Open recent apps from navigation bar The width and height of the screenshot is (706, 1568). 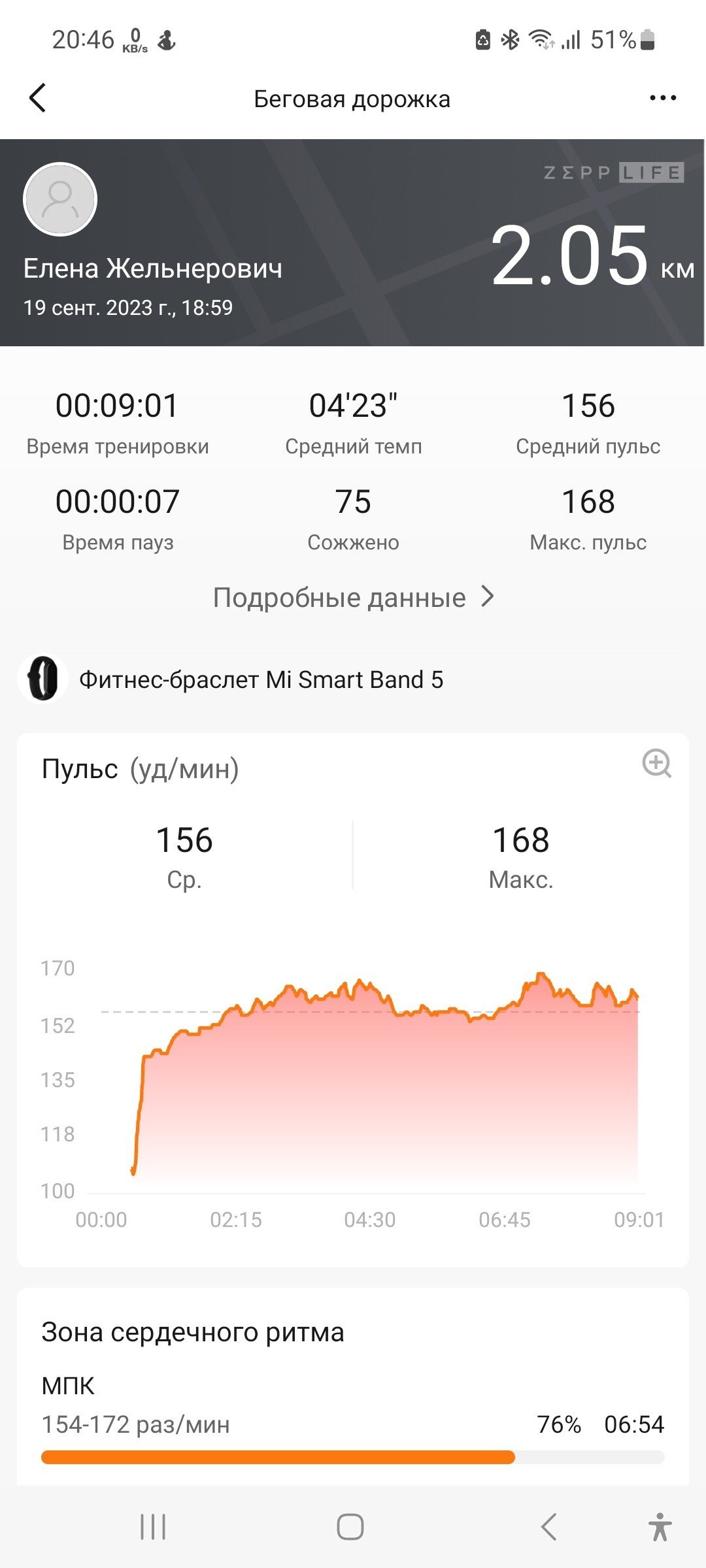point(153,1527)
